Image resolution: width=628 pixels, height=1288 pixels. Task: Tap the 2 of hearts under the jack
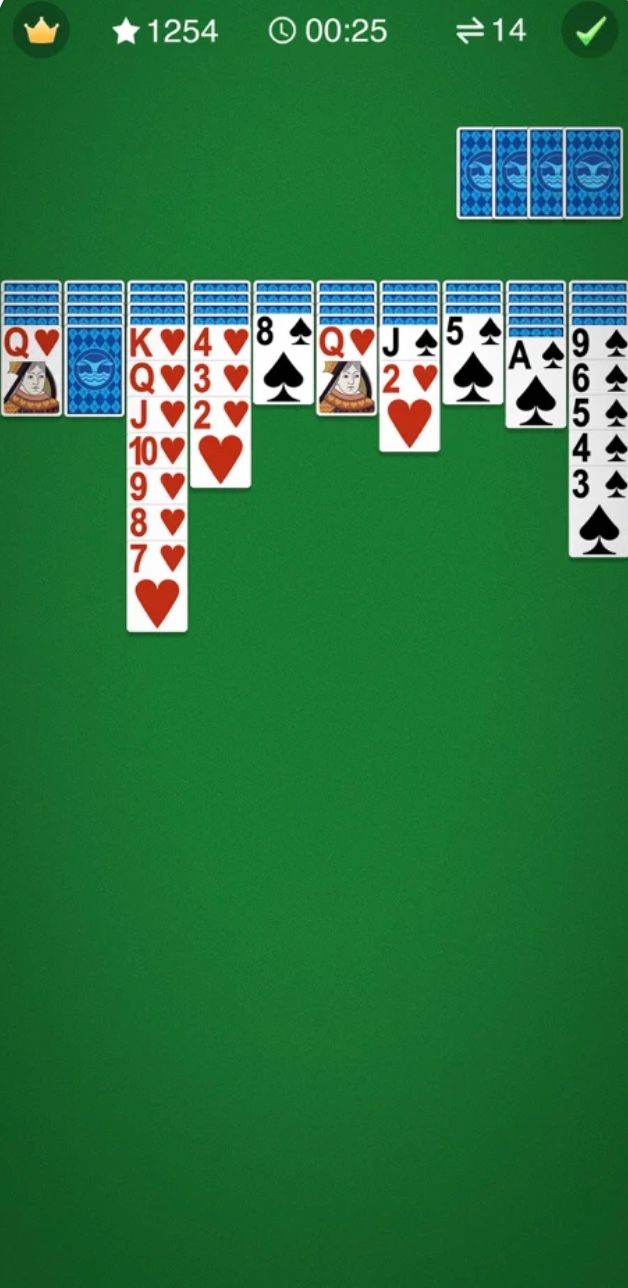click(409, 415)
